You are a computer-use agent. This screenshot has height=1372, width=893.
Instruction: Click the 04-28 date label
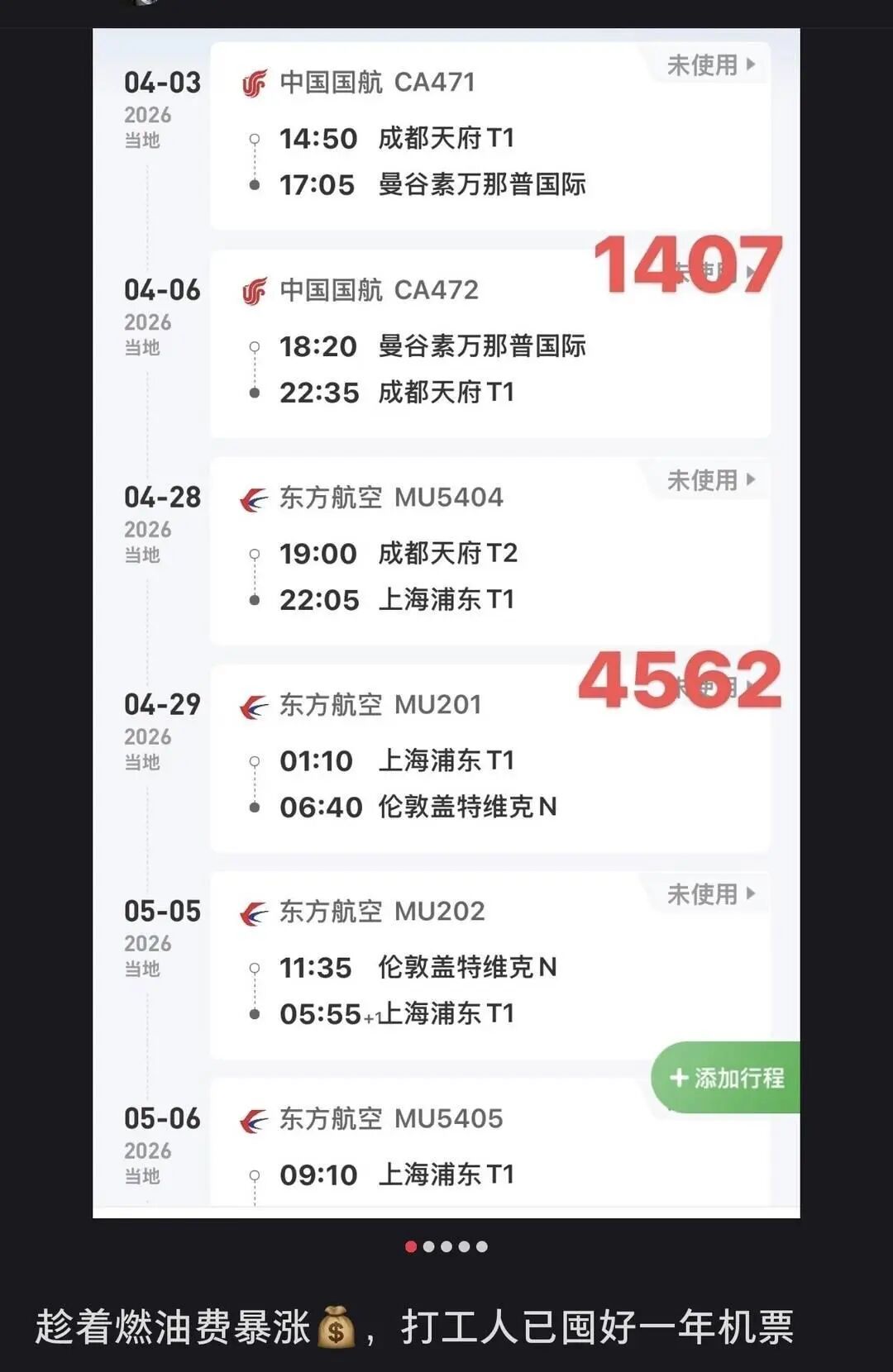click(163, 498)
